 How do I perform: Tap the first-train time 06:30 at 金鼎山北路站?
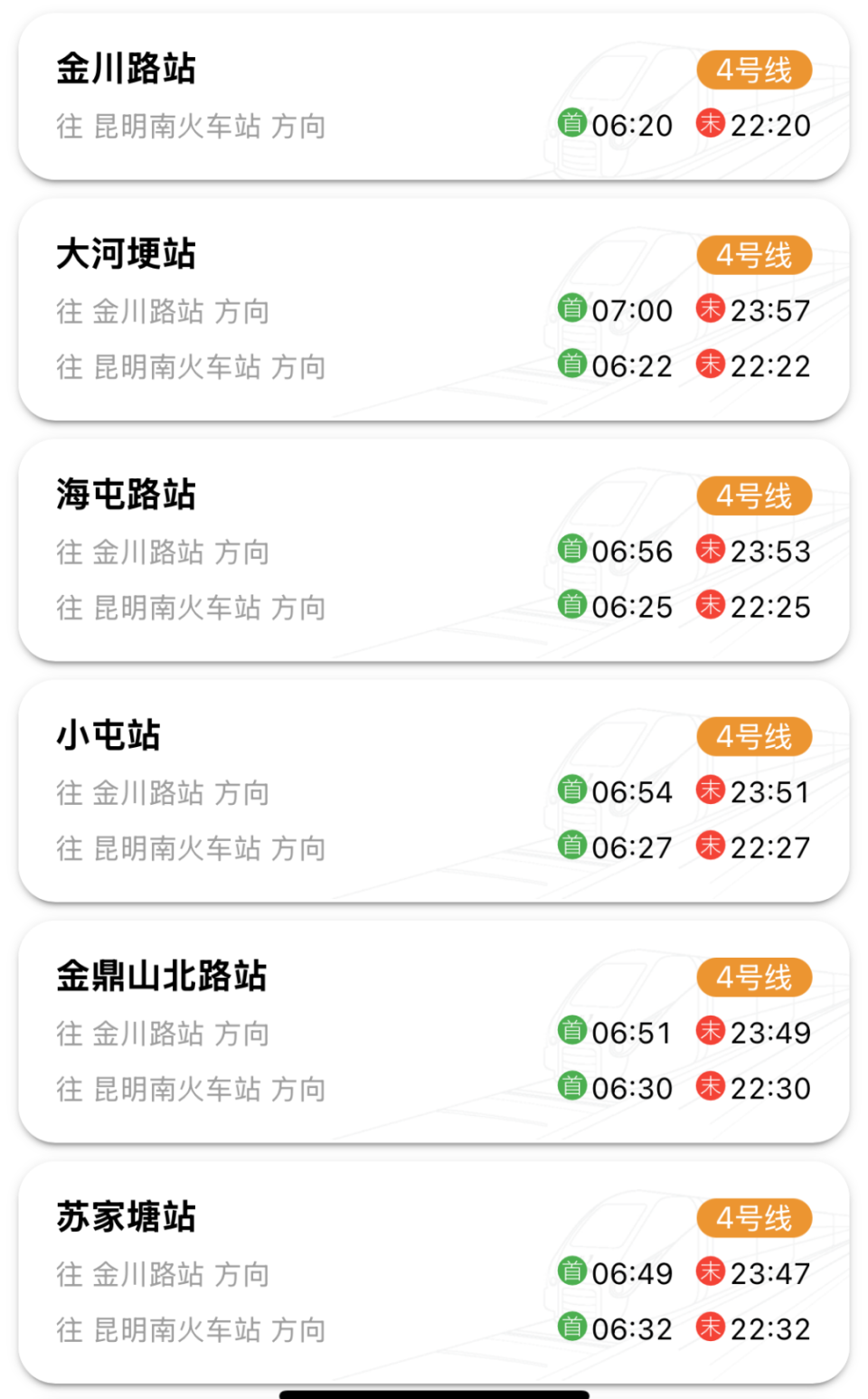point(633,1088)
